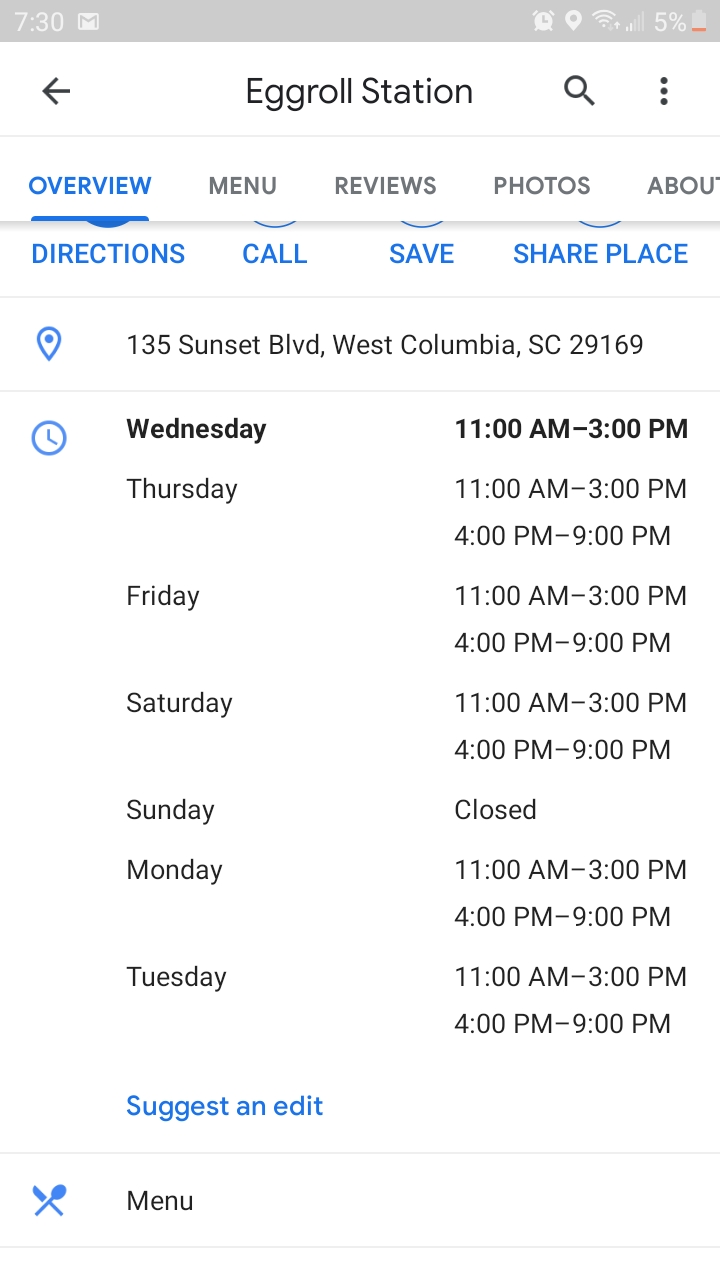The height and width of the screenshot is (1280, 720).
Task: Switch to the Menu tab
Action: tap(242, 186)
